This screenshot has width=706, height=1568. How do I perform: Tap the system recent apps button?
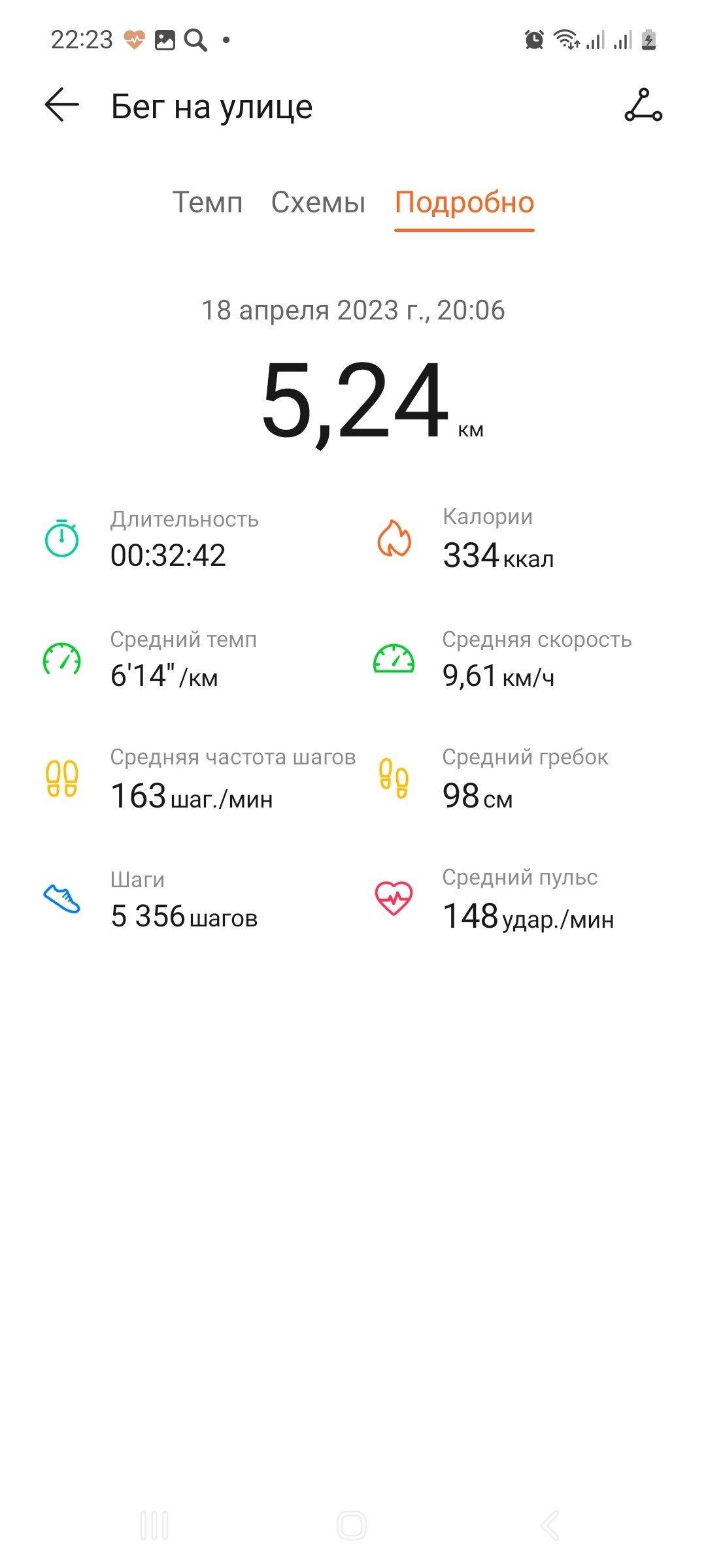pyautogui.click(x=154, y=1526)
